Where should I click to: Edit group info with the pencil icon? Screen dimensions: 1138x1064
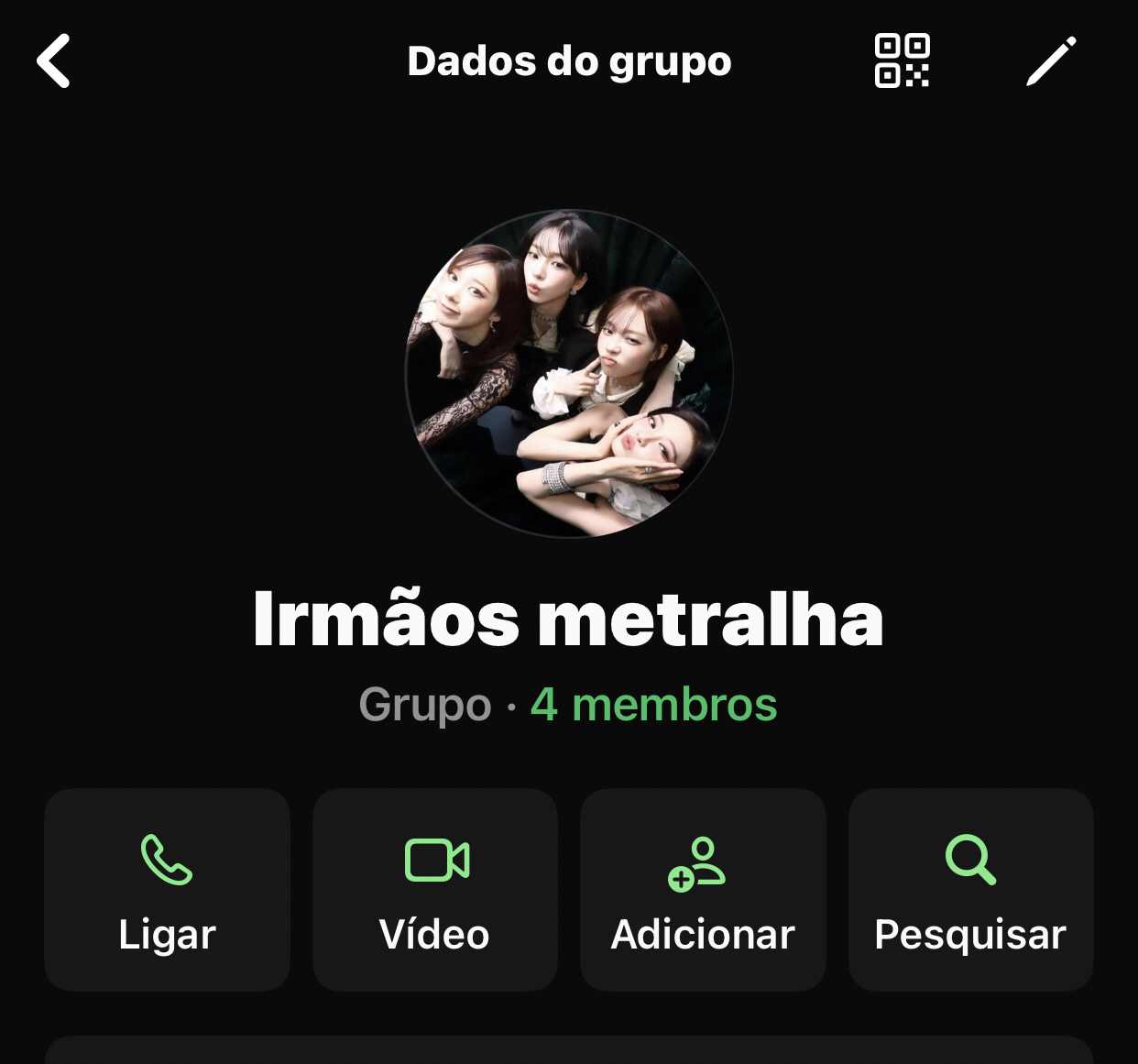point(1051,61)
